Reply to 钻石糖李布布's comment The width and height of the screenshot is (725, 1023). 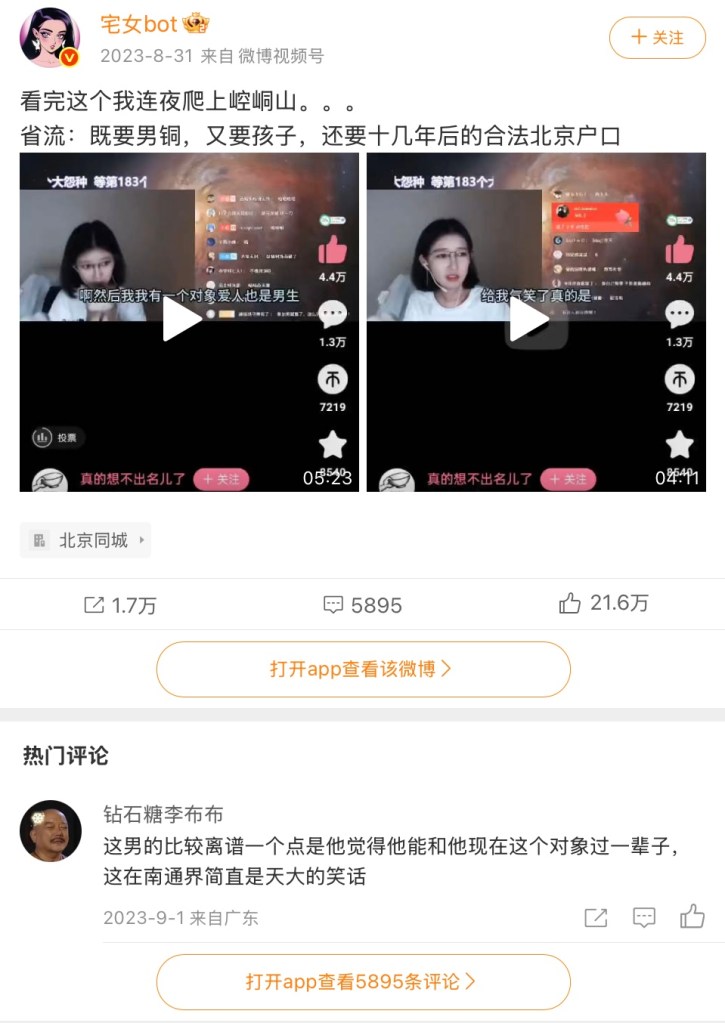coord(644,917)
